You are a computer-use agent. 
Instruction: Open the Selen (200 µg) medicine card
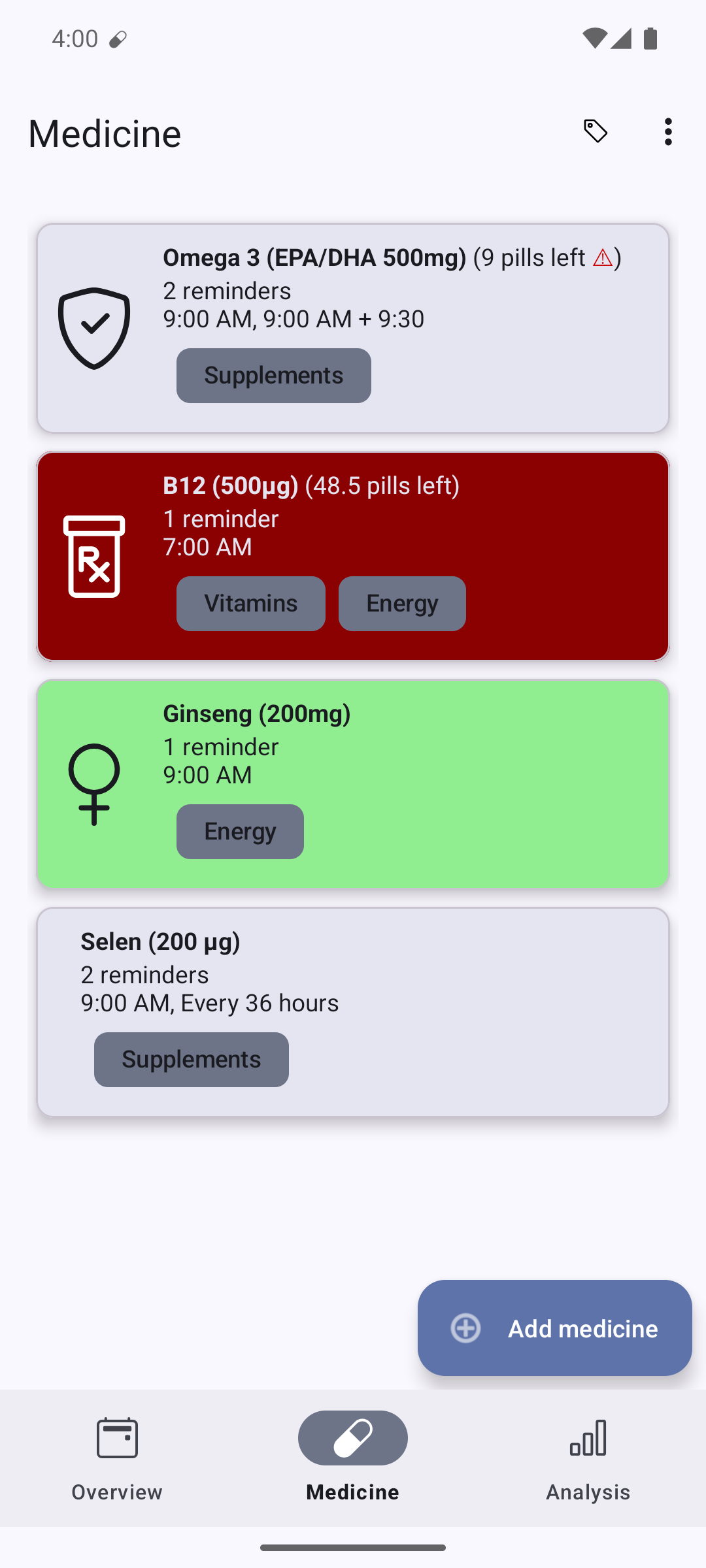(x=353, y=1012)
